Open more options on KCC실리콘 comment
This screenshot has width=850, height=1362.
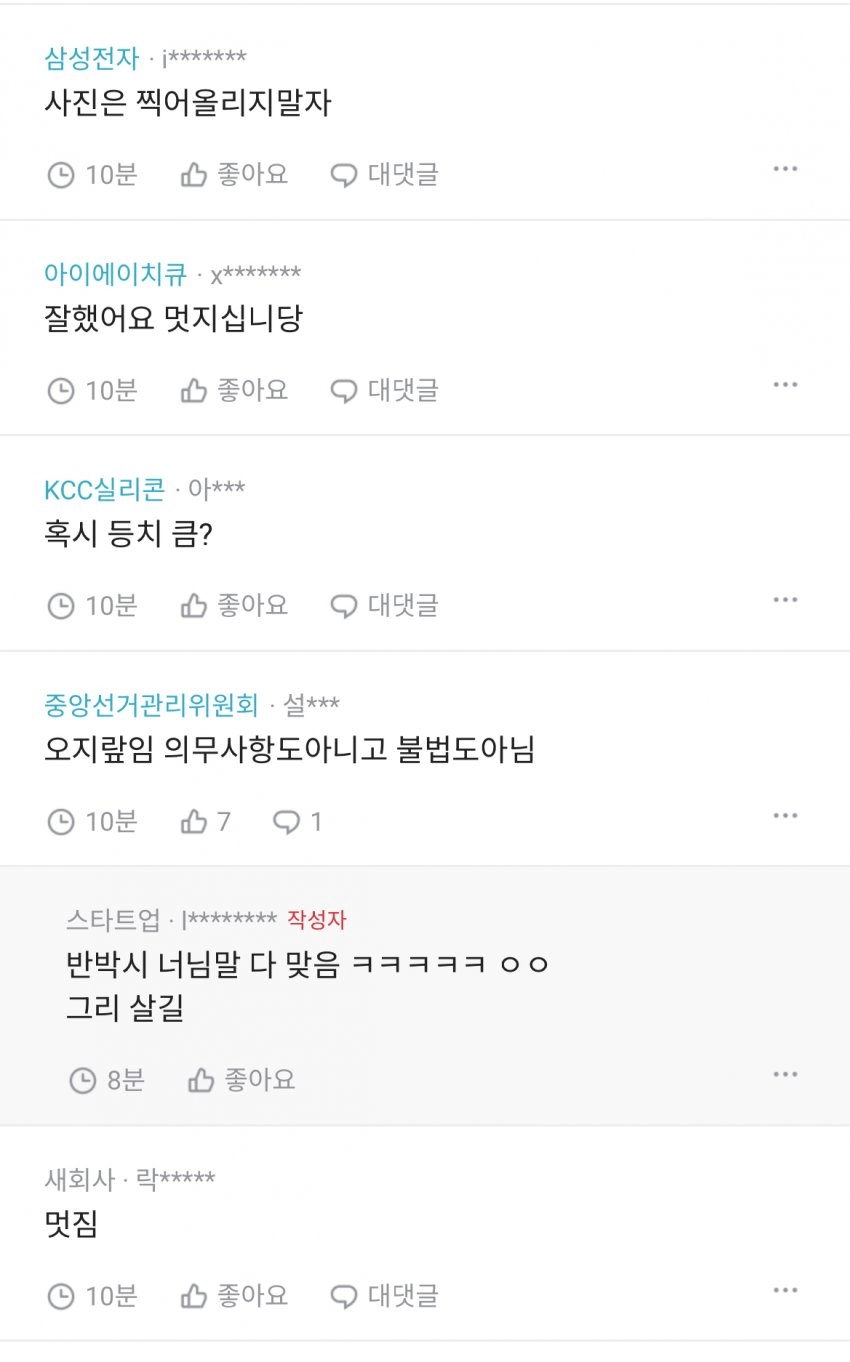[x=785, y=600]
